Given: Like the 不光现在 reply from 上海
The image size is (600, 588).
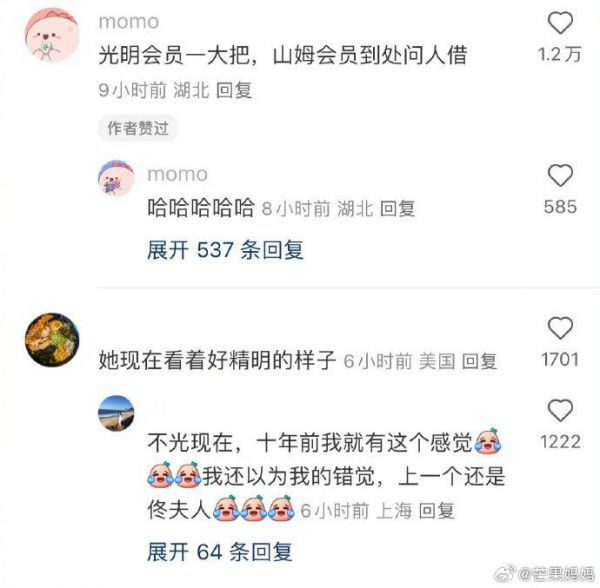Looking at the screenshot, I should pyautogui.click(x=562, y=410).
